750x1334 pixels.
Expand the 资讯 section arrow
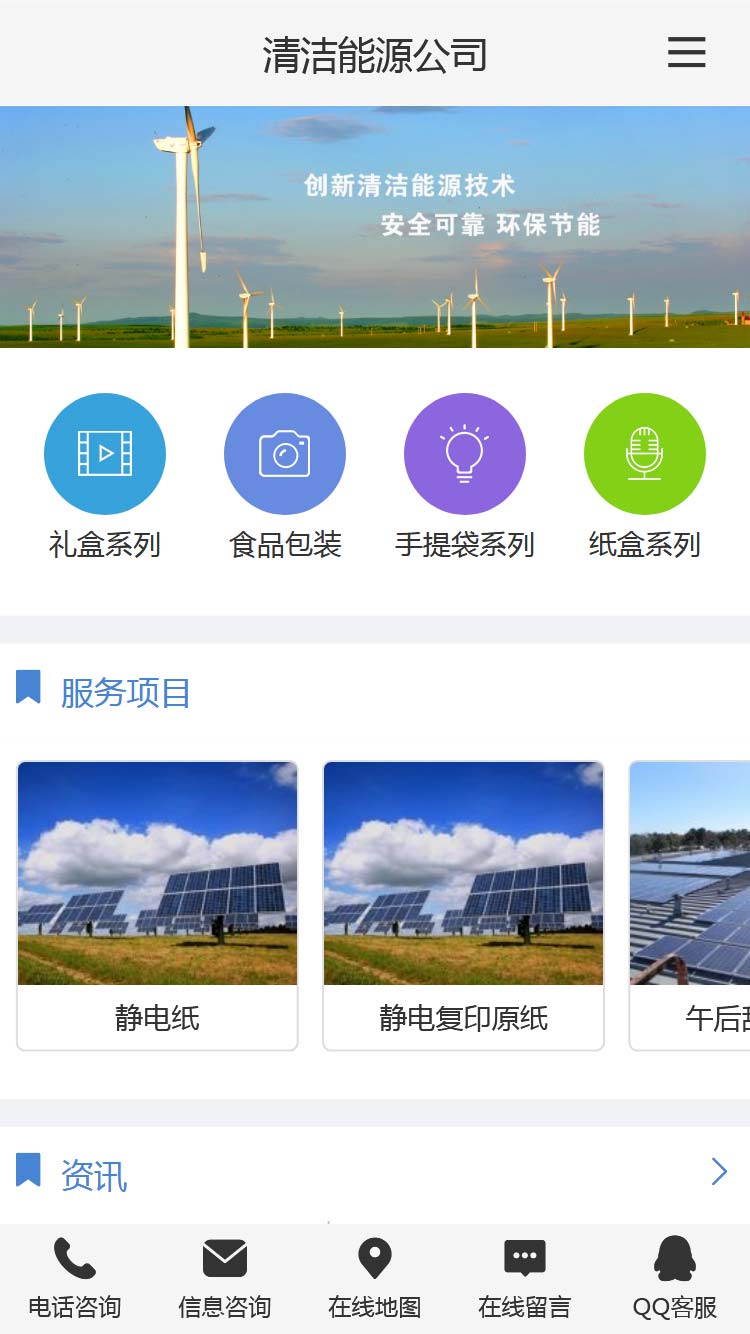pos(718,1171)
